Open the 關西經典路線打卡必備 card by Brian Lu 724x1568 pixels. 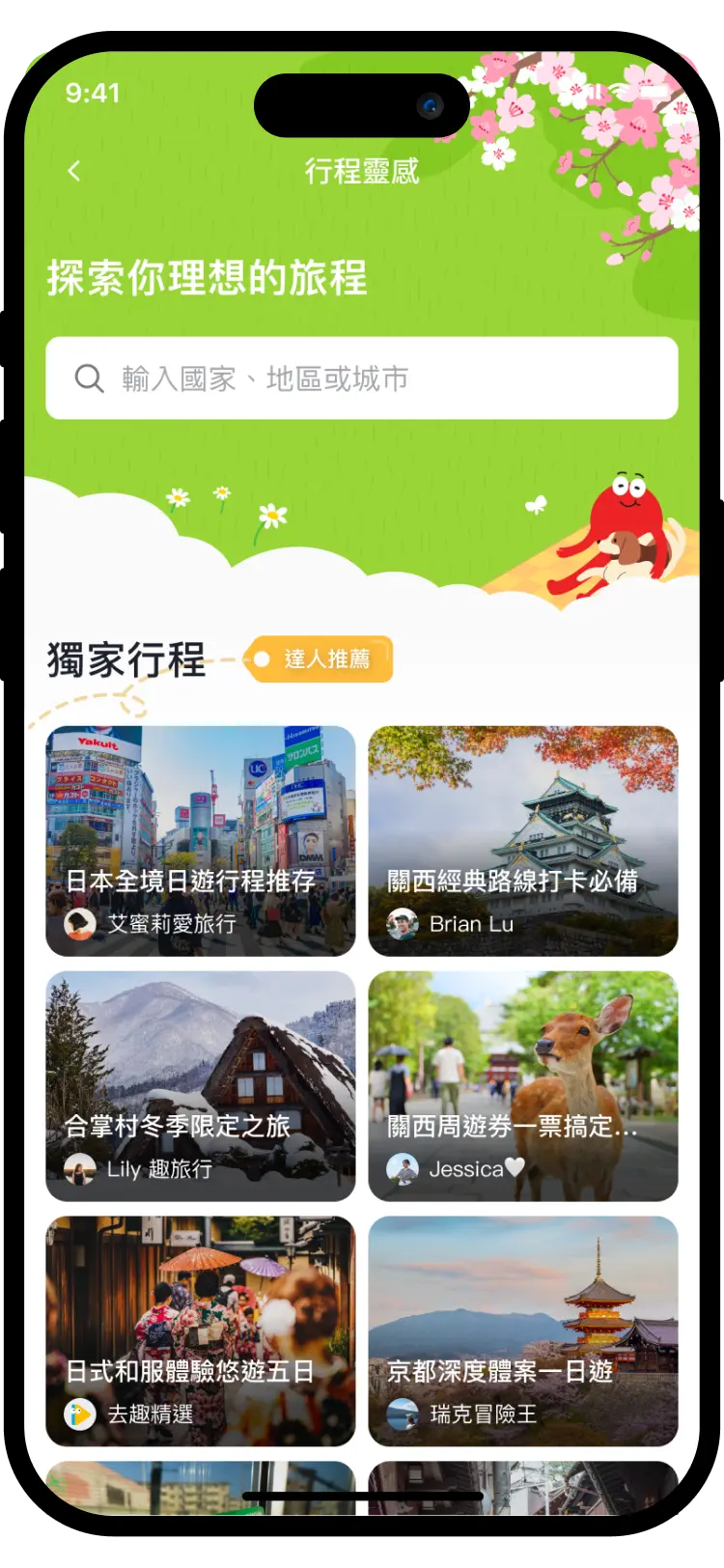click(x=522, y=840)
